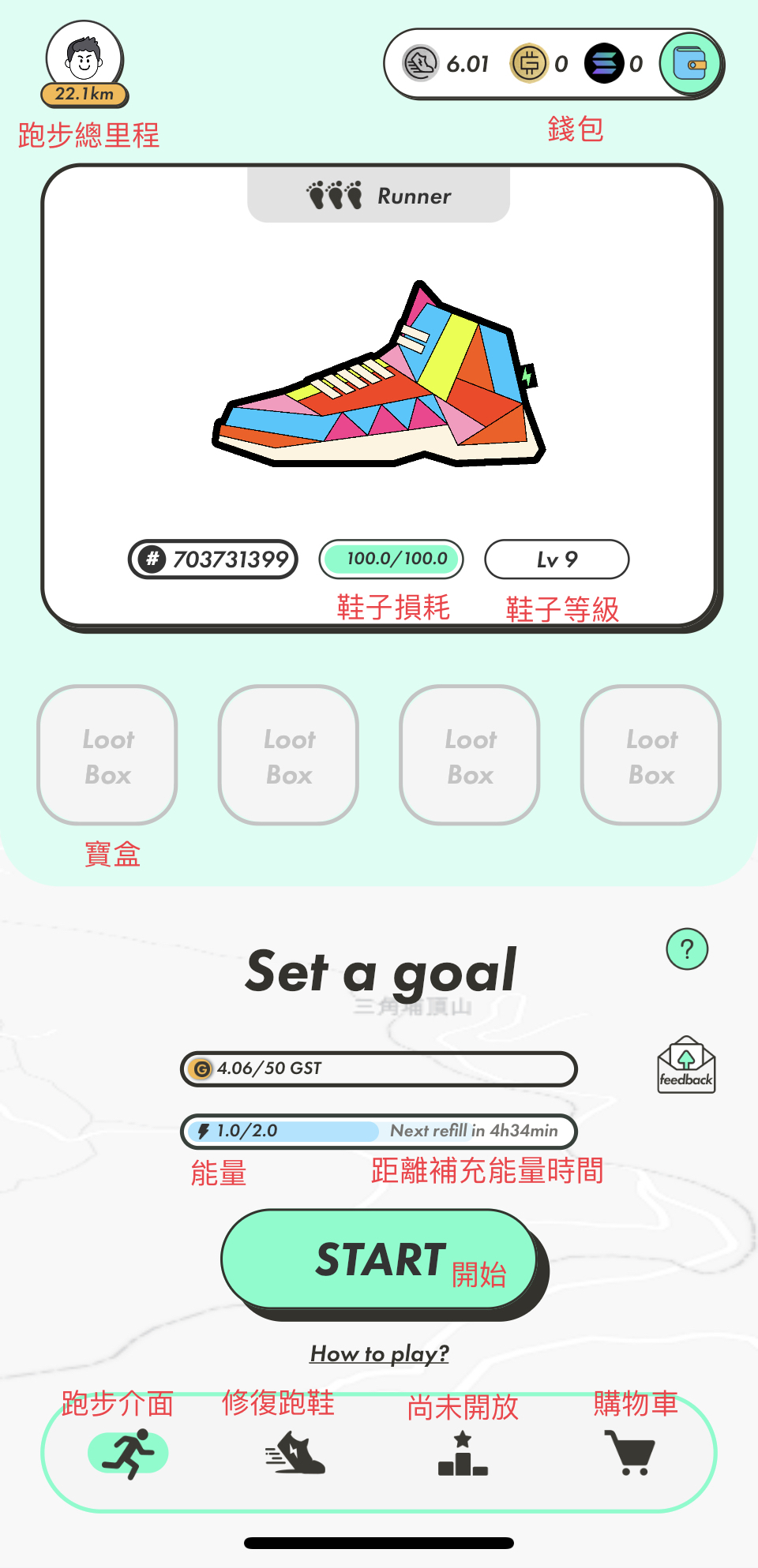Viewport: 758px width, 1568px height.
Task: Tap the 1.0/2.0 energy bar
Action: (379, 1131)
